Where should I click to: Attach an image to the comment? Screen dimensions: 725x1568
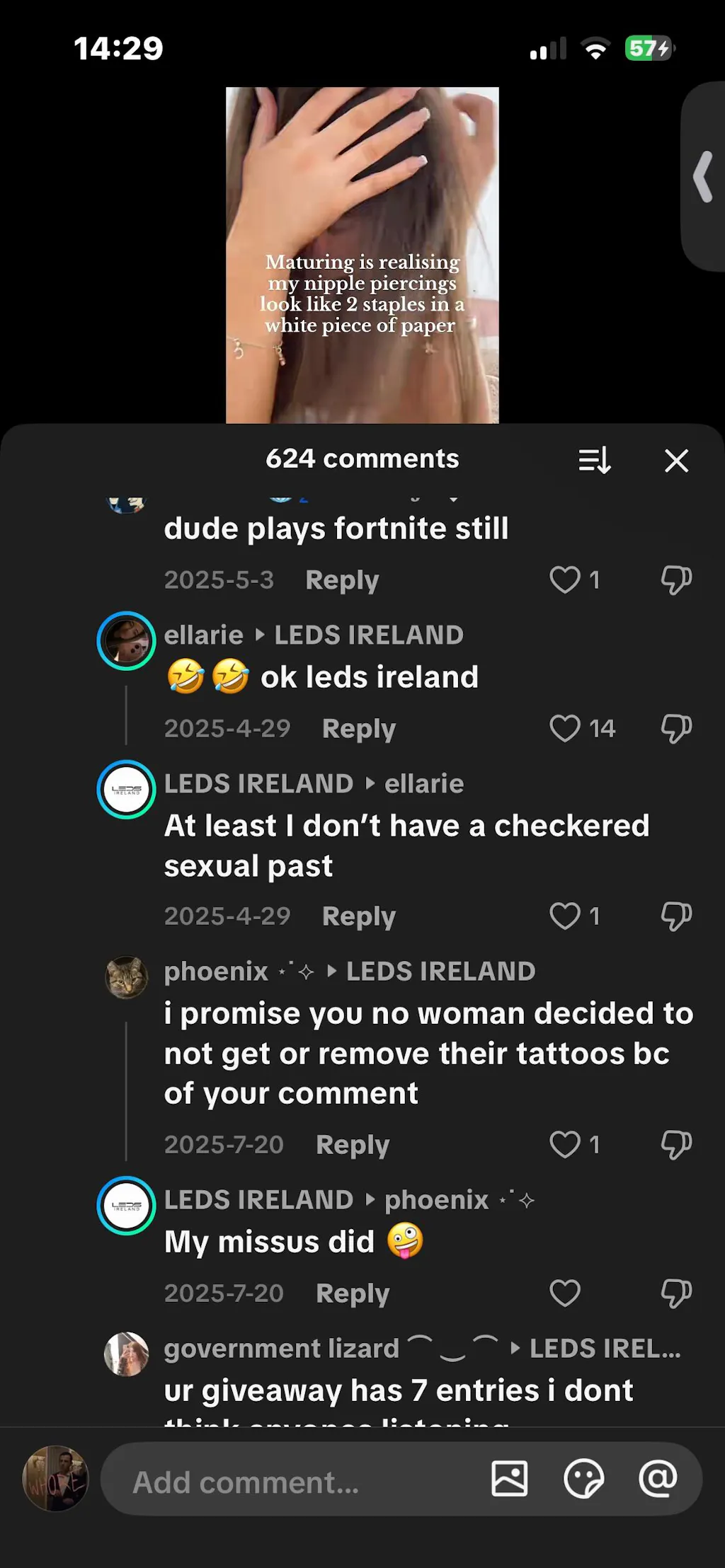[x=509, y=1479]
